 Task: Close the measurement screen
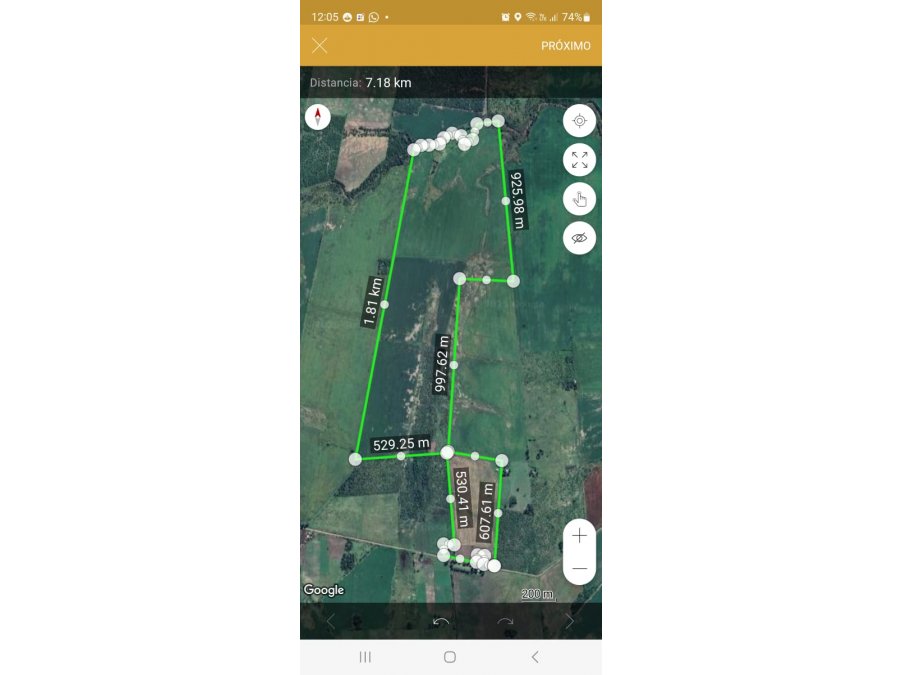coord(319,45)
